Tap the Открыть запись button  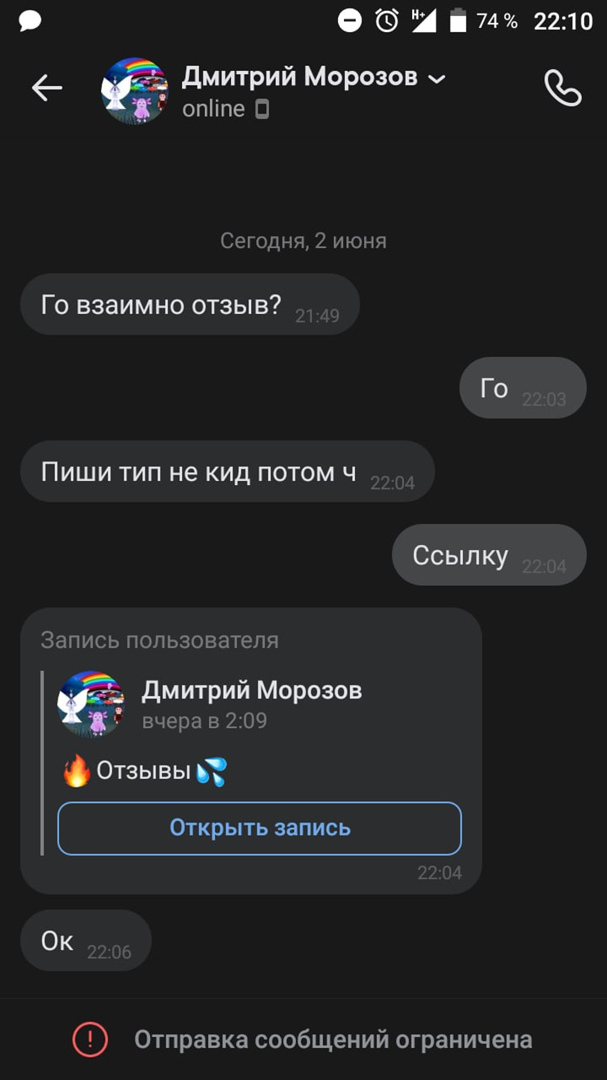(x=259, y=828)
